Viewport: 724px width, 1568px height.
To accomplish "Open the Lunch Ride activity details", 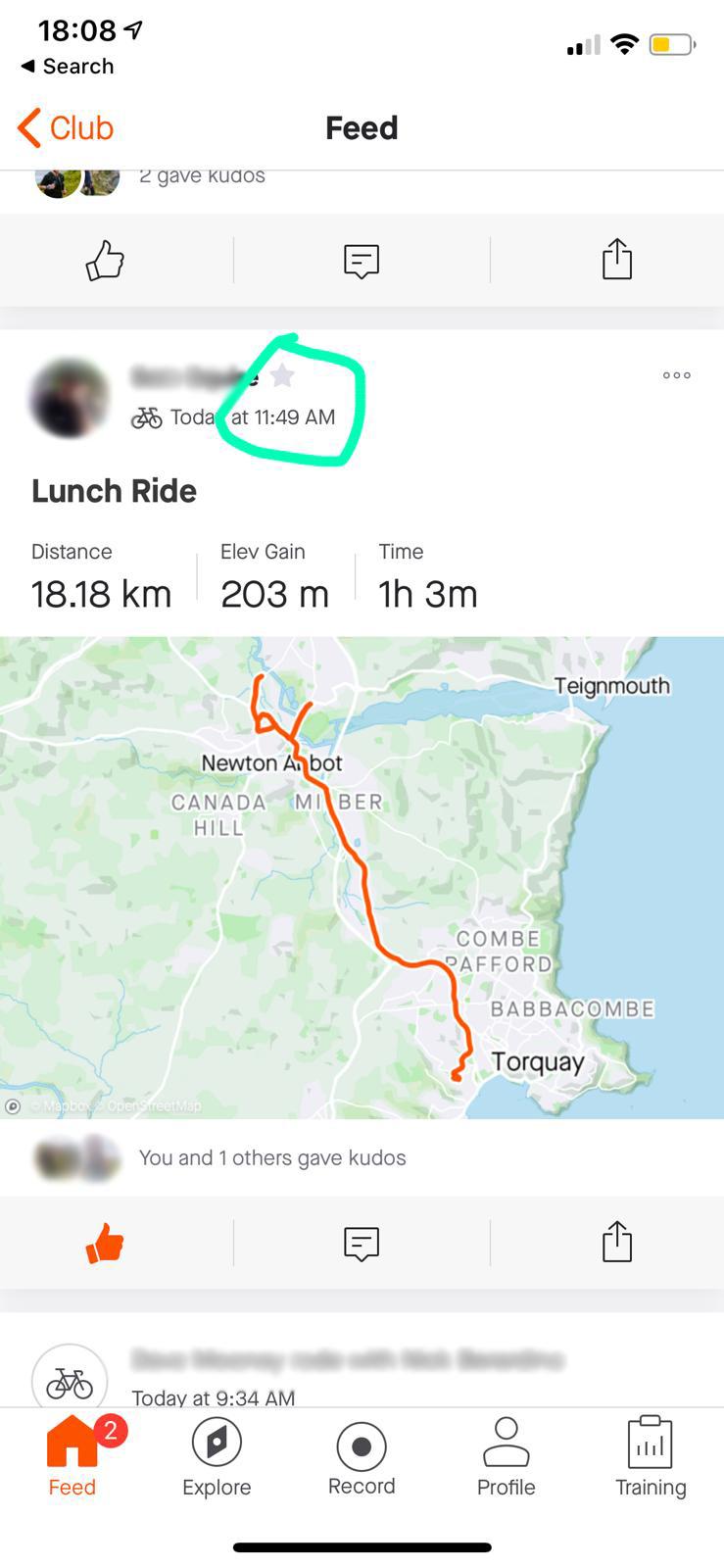I will click(114, 491).
